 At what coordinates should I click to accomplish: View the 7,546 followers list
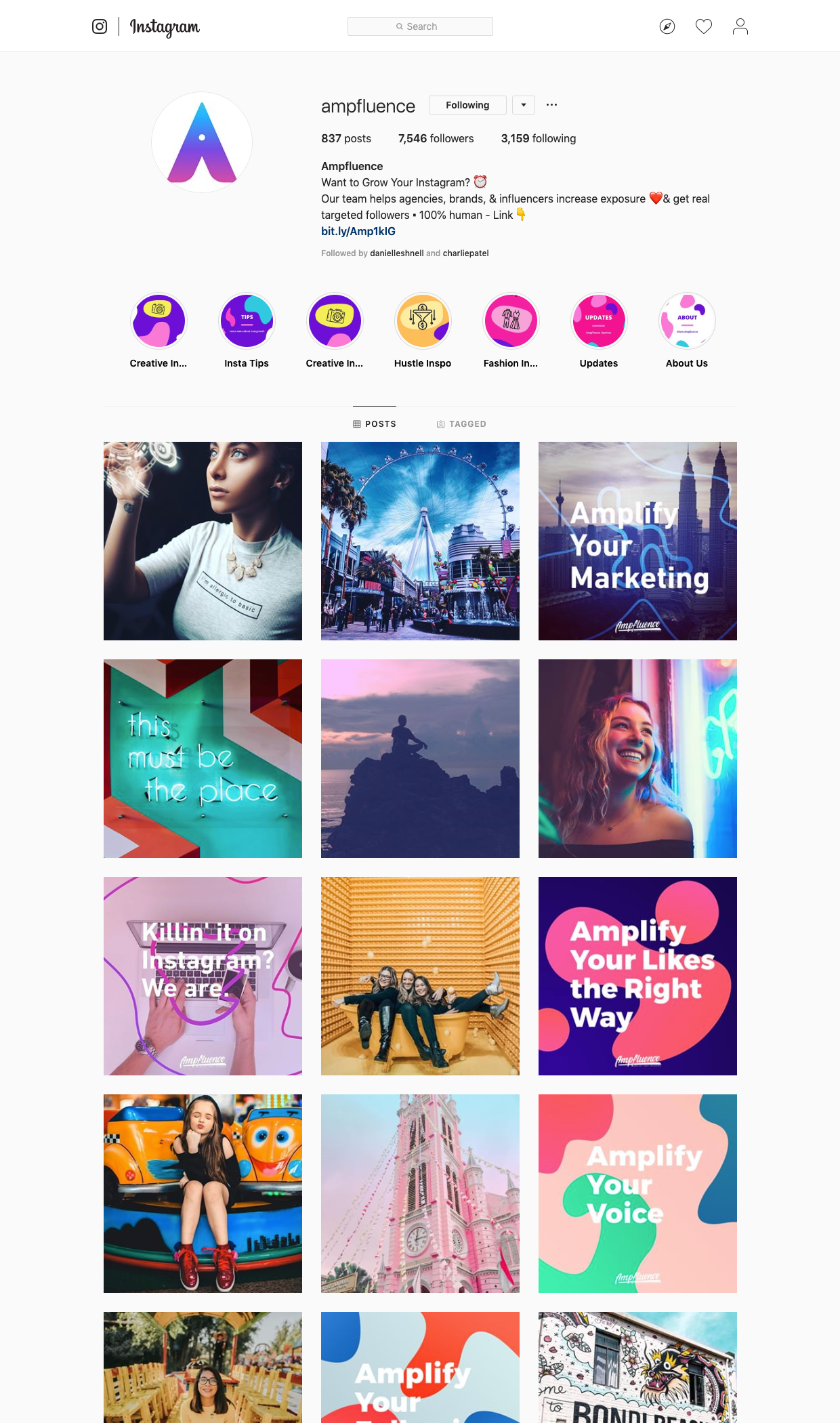coord(436,138)
